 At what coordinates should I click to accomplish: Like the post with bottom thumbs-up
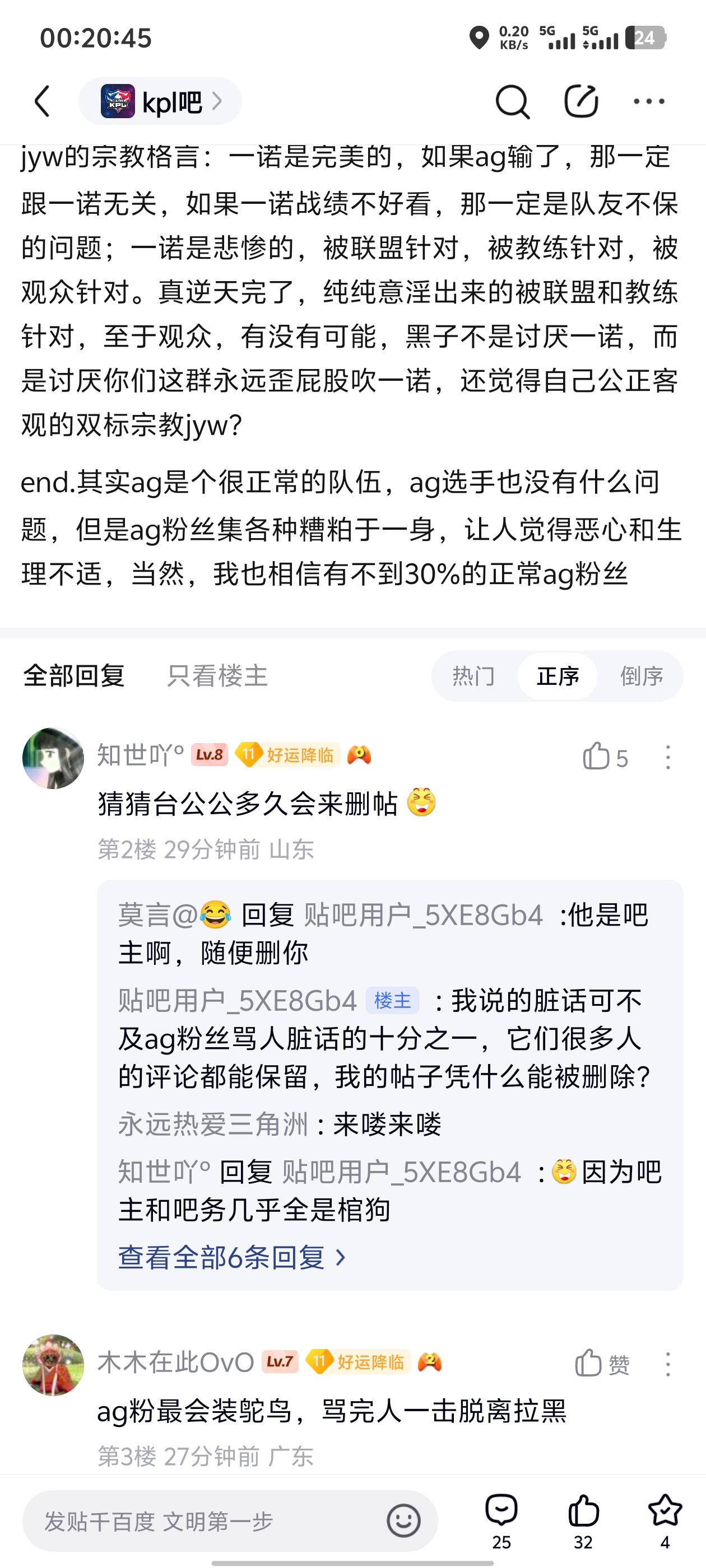583,1513
